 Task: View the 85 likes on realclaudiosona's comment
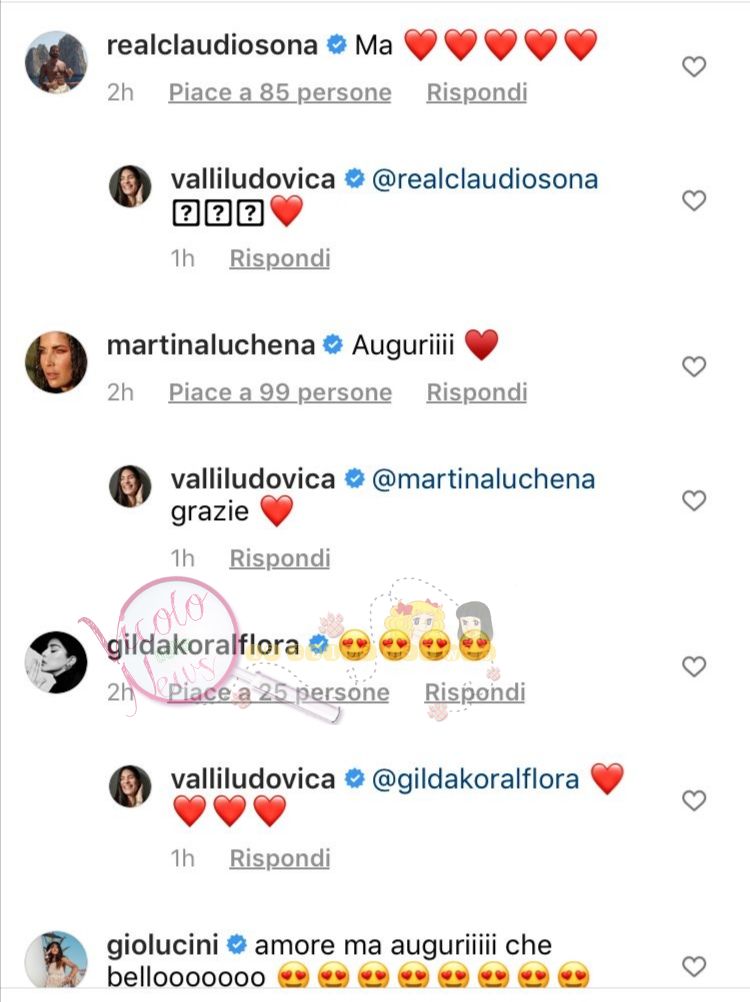279,93
